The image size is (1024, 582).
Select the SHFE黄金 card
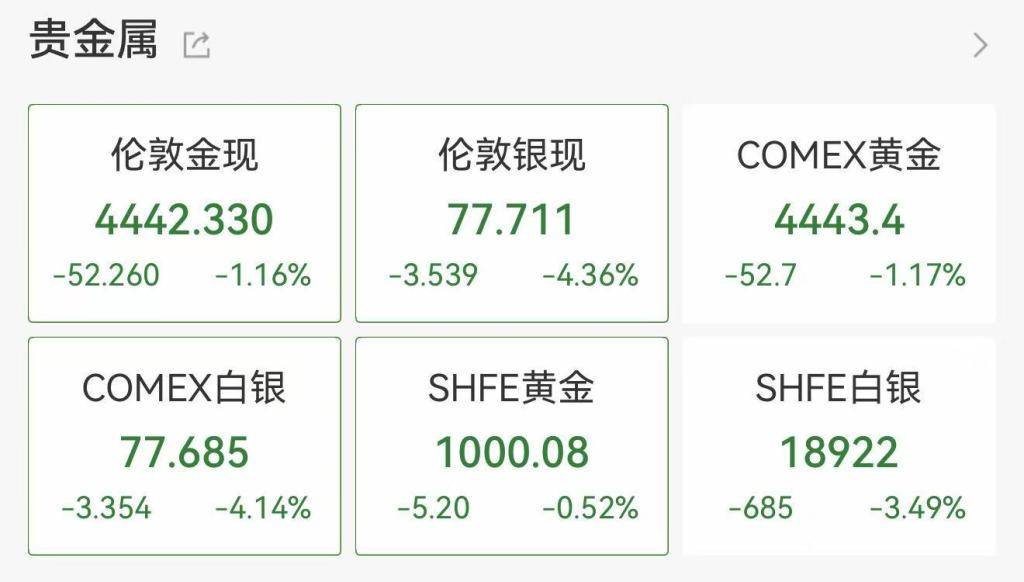pyautogui.click(x=511, y=446)
